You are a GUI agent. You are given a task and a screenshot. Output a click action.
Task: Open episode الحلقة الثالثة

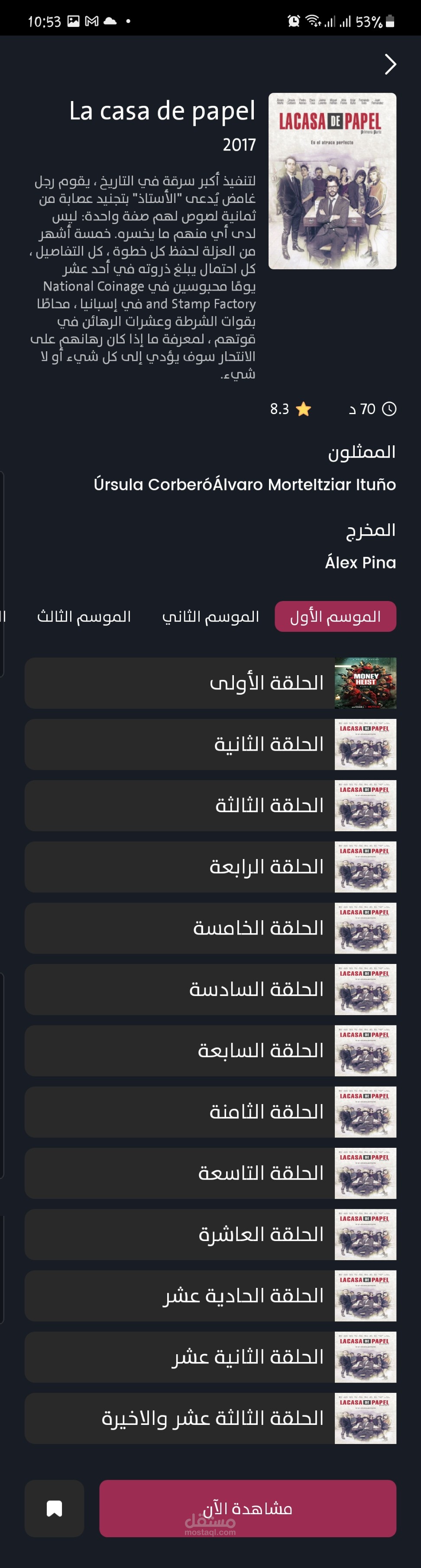tap(210, 805)
